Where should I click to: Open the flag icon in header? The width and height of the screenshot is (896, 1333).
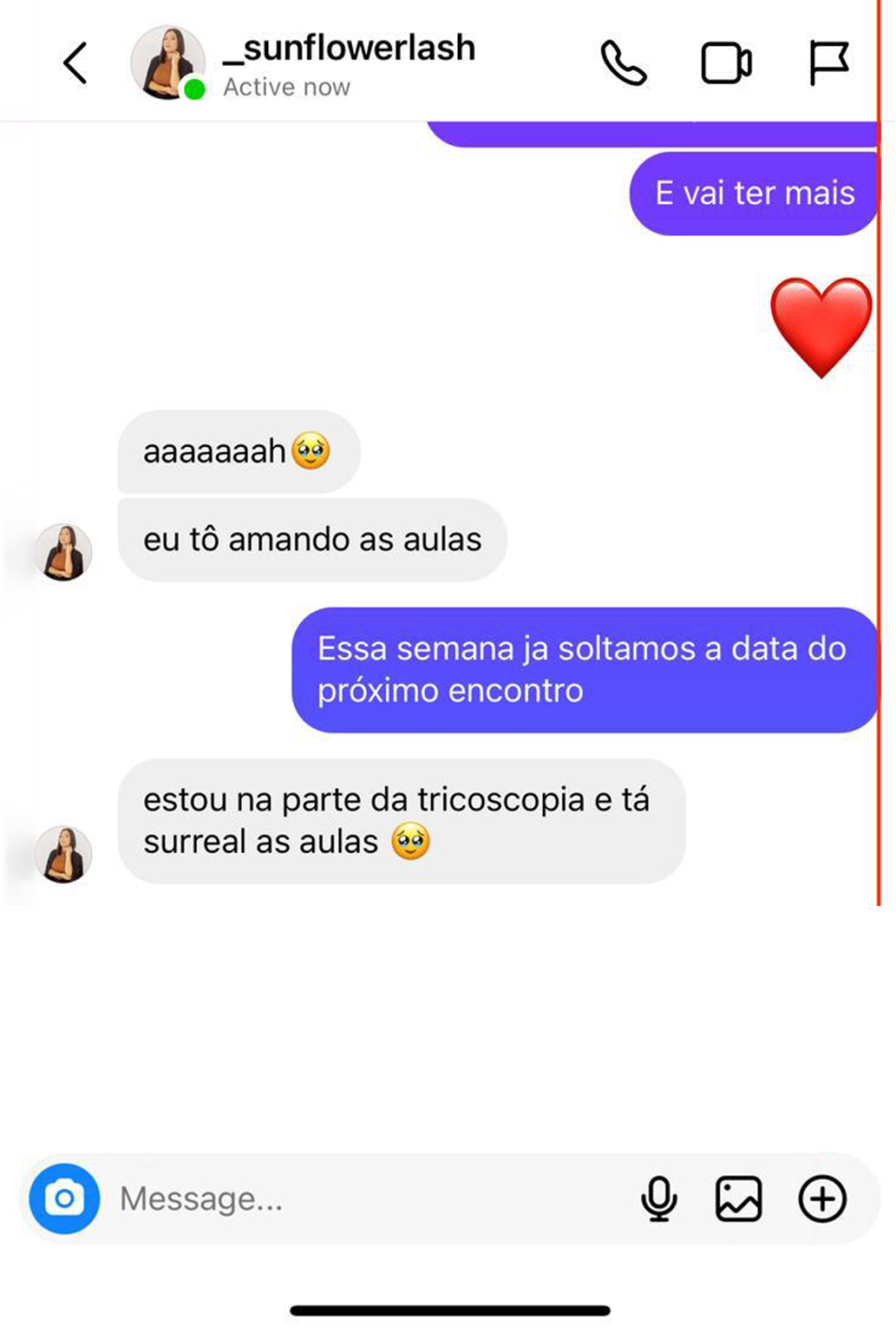click(828, 63)
